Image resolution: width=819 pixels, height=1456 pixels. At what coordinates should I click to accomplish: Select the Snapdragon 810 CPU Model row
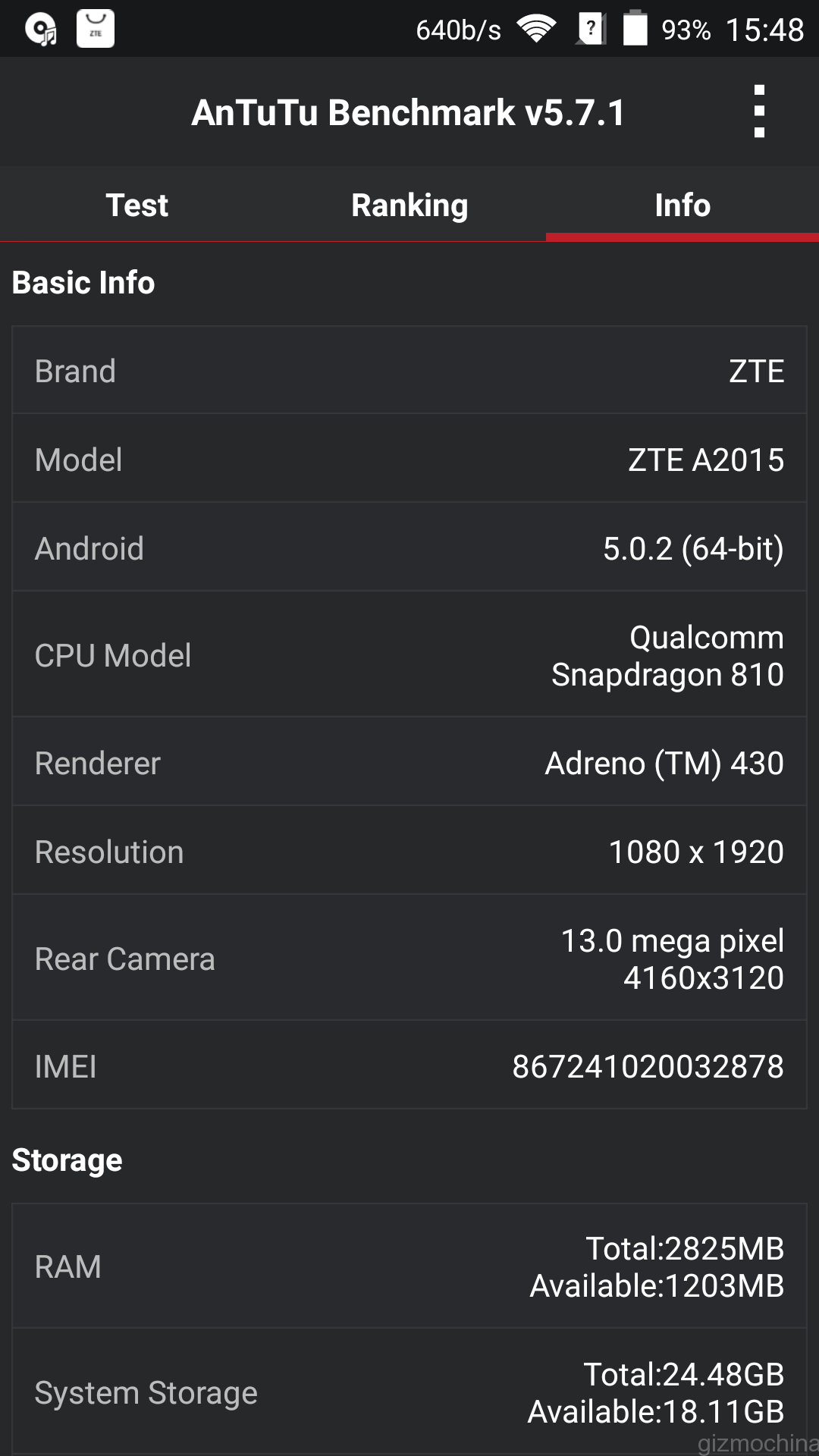tap(409, 654)
